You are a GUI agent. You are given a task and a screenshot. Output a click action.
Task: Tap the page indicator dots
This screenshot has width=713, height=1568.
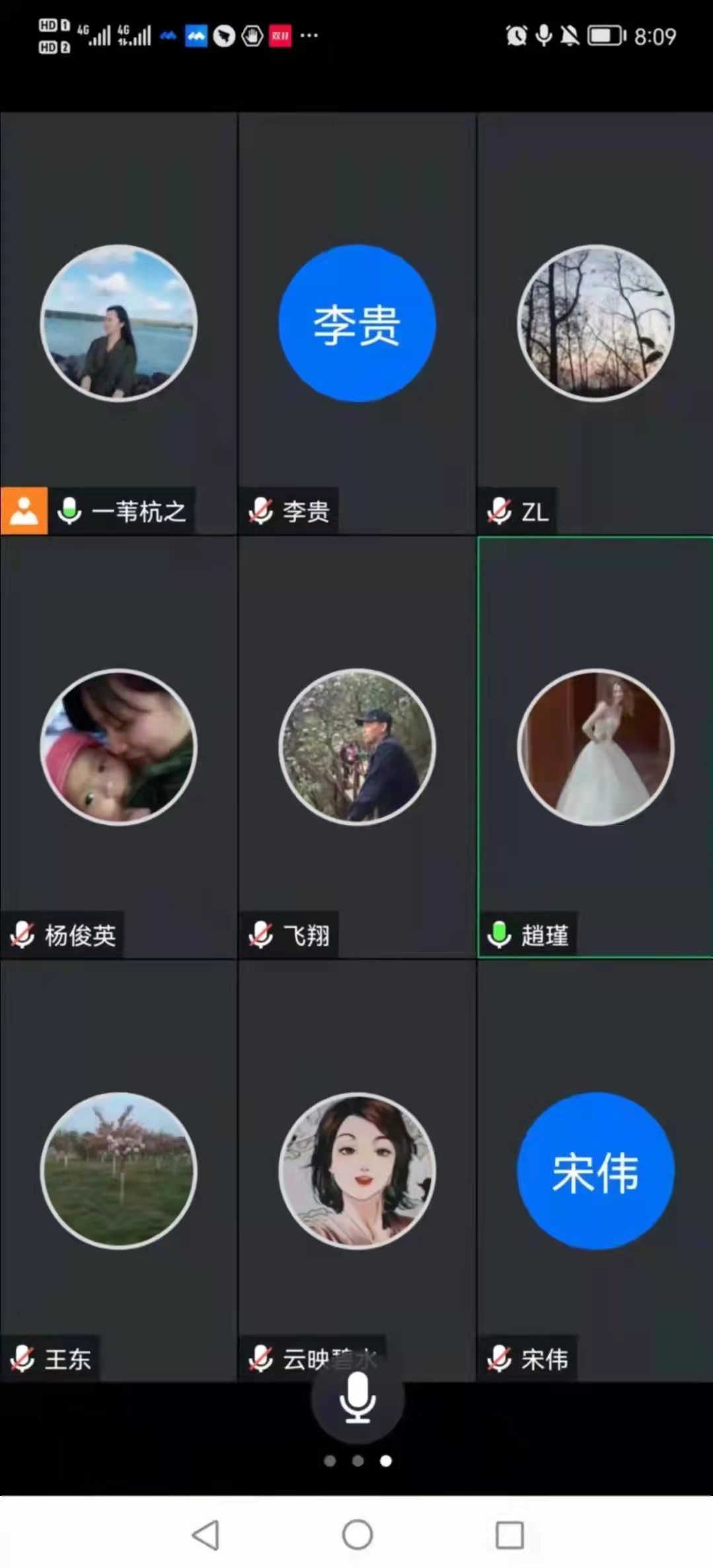[357, 1461]
